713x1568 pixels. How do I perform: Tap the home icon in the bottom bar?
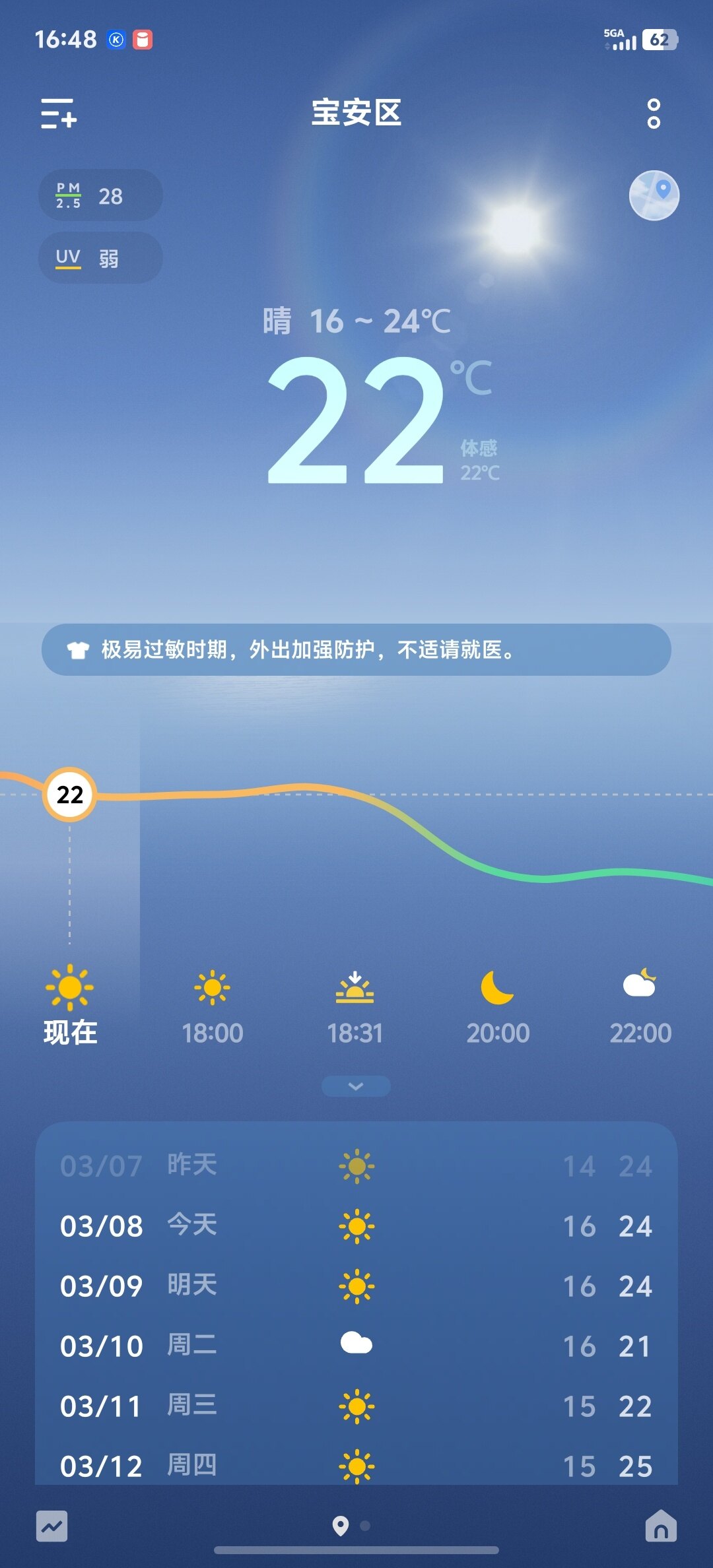[x=661, y=1526]
